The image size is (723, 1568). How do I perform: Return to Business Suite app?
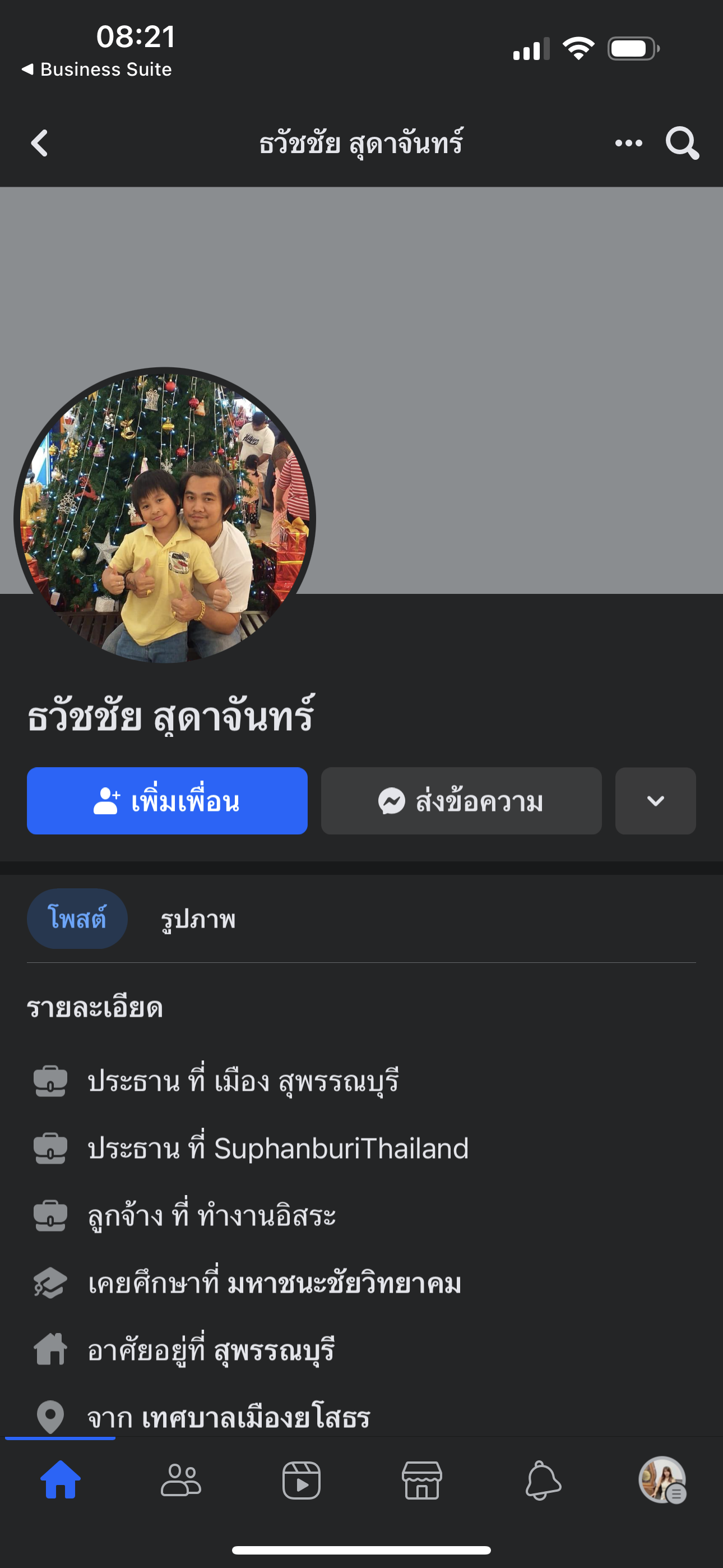pyautogui.click(x=98, y=70)
